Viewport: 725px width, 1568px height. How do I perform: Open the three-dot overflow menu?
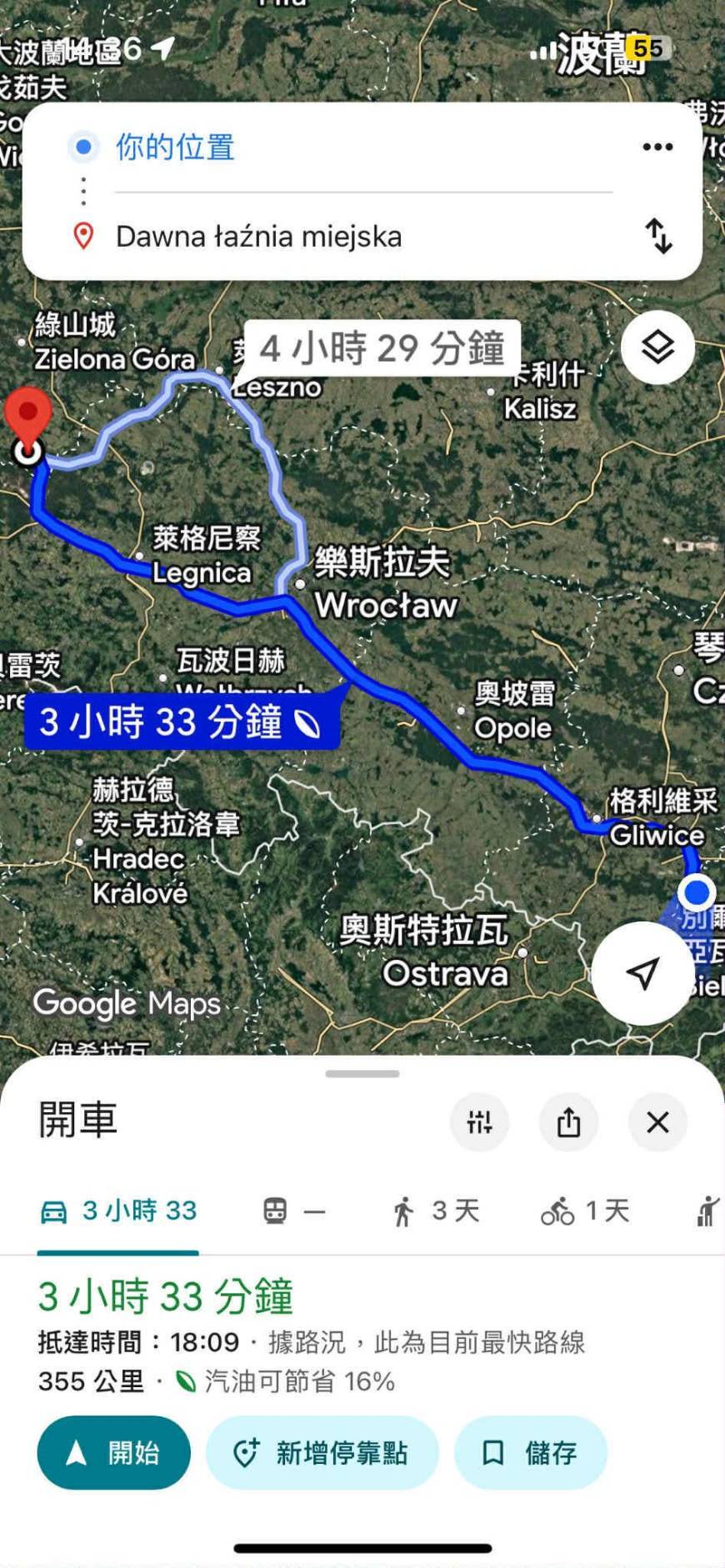click(657, 147)
